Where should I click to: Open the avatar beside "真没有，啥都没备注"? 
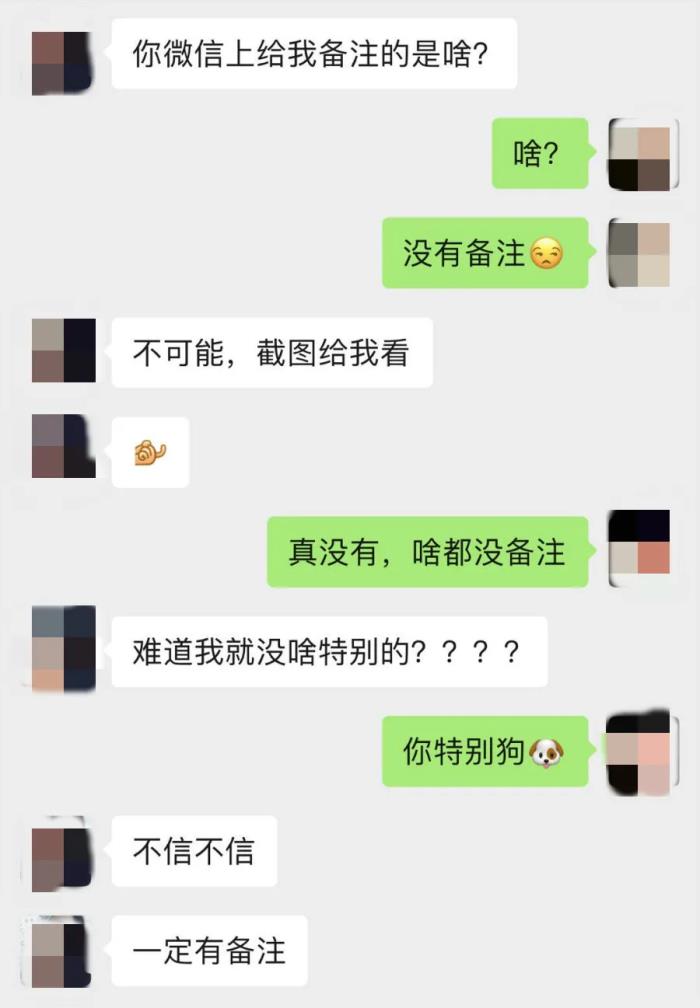639,550
